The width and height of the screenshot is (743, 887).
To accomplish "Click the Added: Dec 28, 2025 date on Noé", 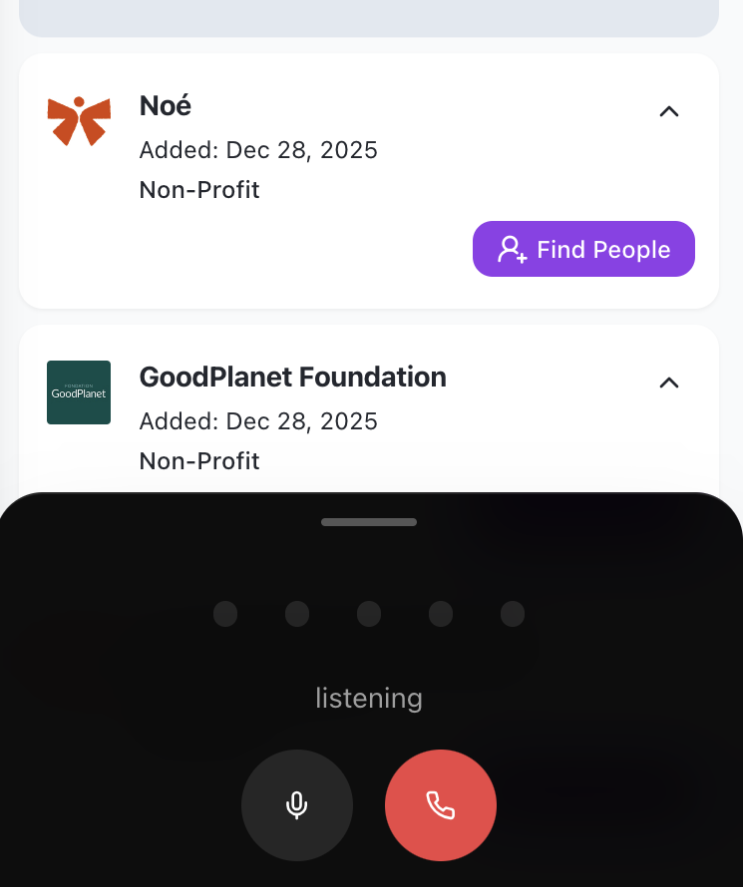I will (x=258, y=150).
